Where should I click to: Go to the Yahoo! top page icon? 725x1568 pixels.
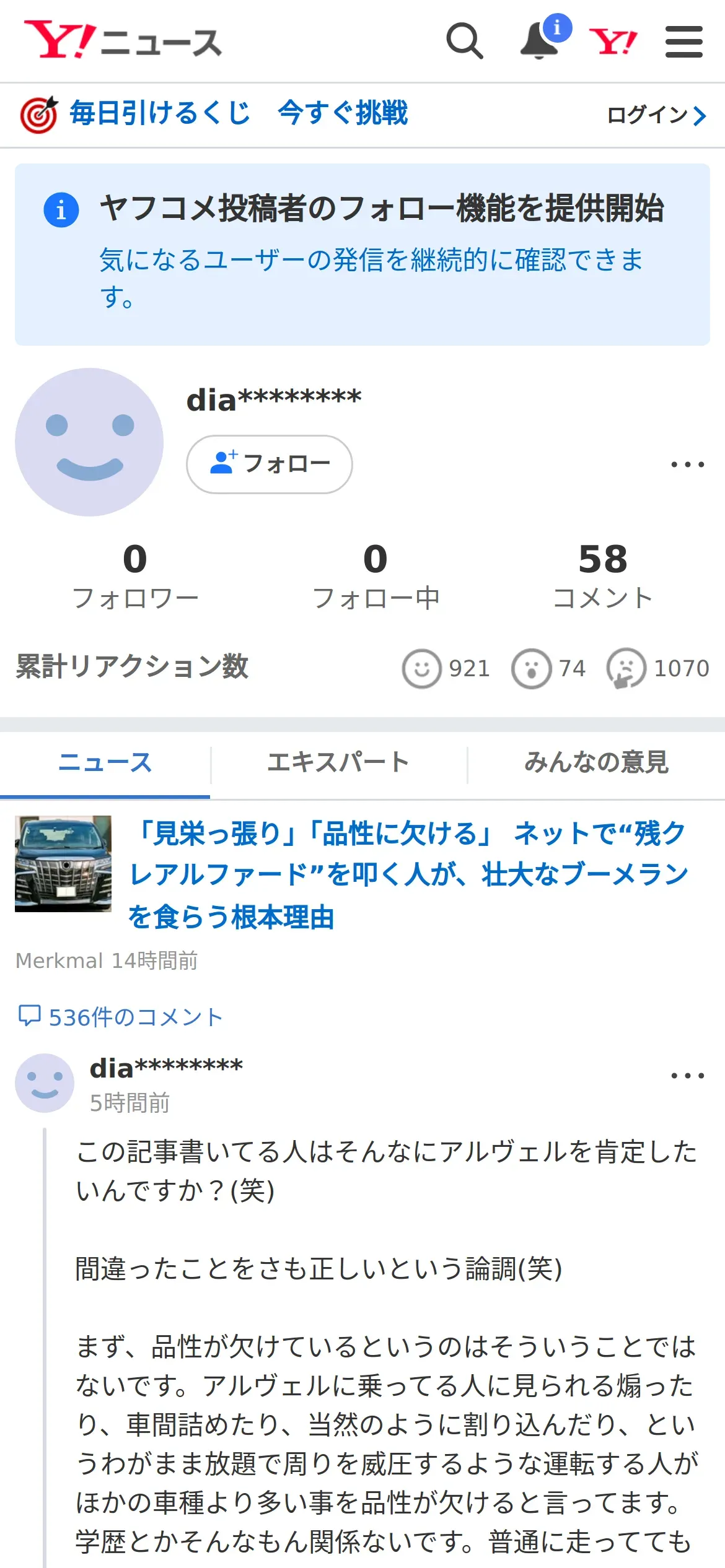tap(612, 42)
